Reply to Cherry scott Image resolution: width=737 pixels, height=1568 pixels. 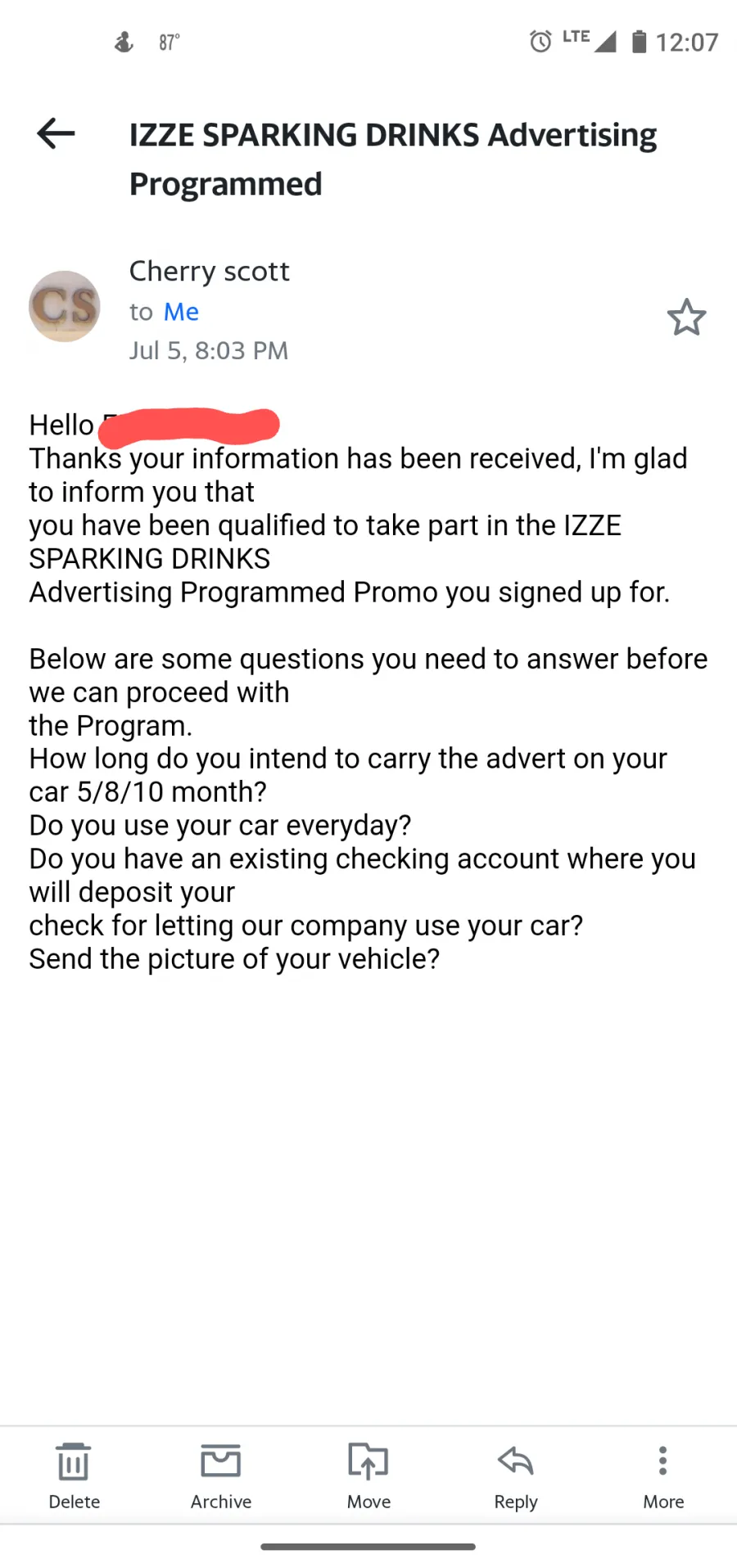(x=516, y=1476)
